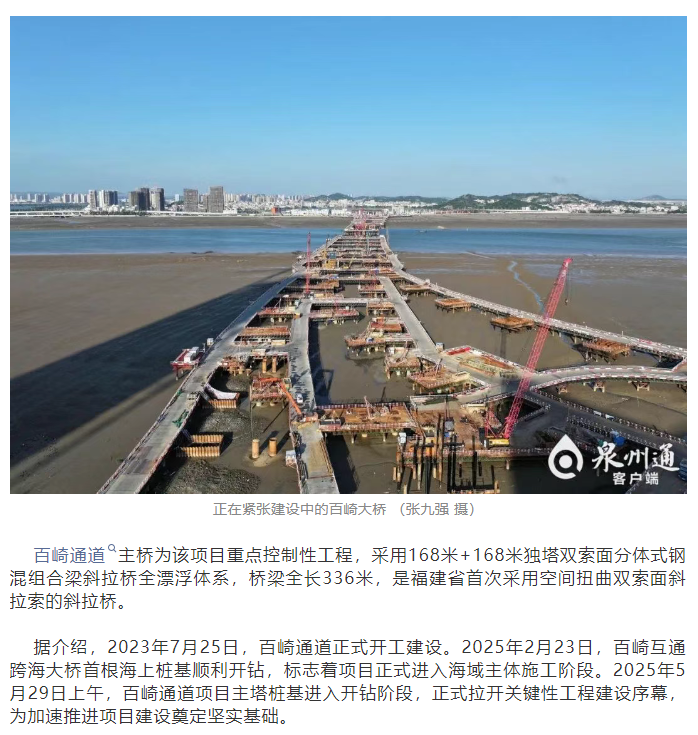698x735 pixels.
Task: Open the 百崎通道 search keyword link
Action: [70, 554]
